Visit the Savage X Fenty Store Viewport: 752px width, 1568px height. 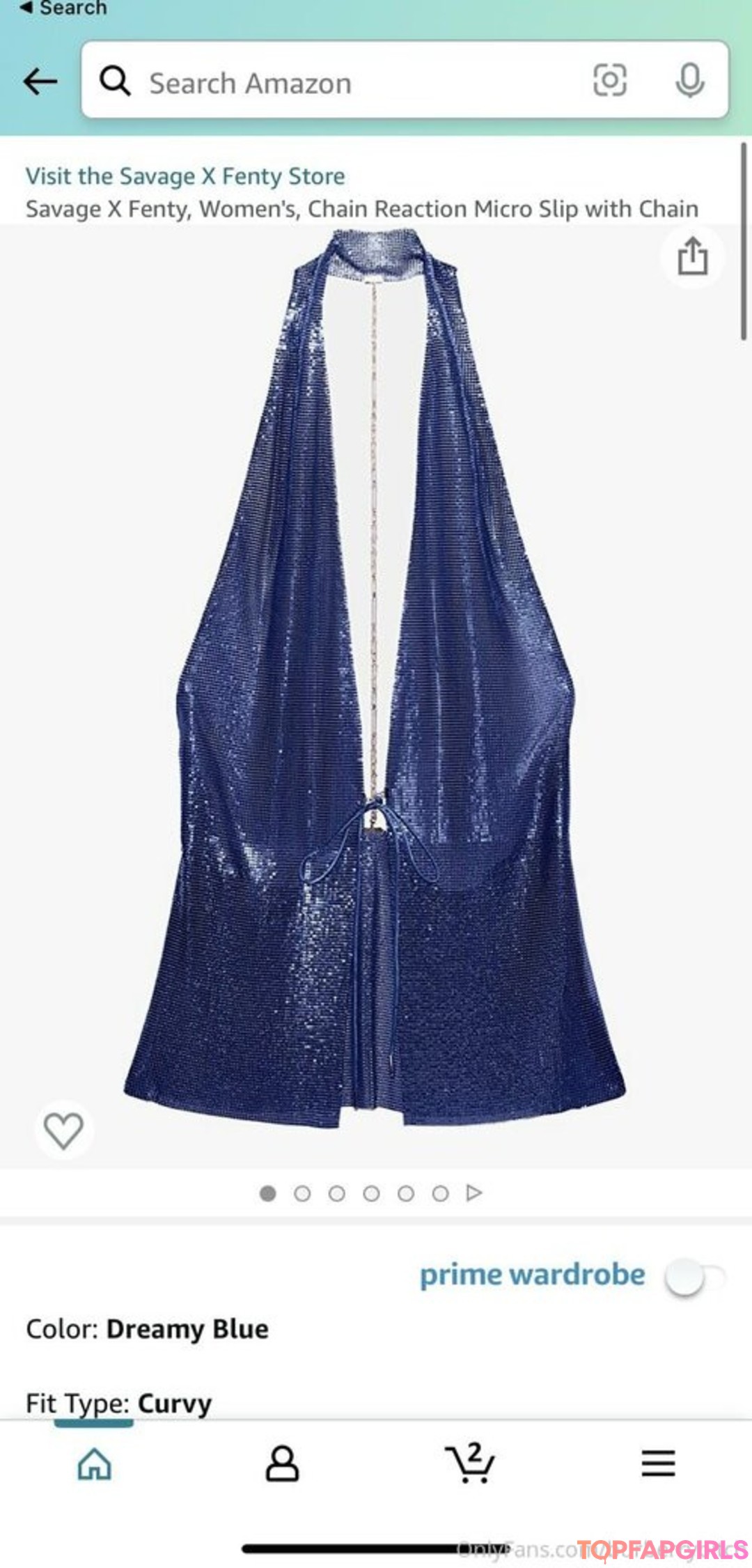pos(185,176)
